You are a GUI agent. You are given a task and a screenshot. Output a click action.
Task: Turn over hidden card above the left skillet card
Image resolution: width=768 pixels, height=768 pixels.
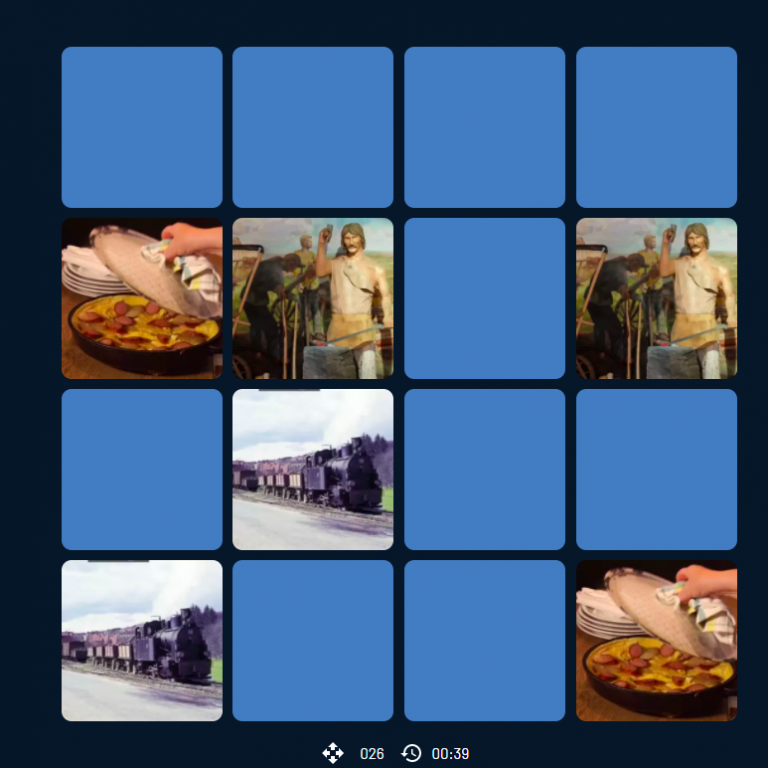(x=142, y=127)
